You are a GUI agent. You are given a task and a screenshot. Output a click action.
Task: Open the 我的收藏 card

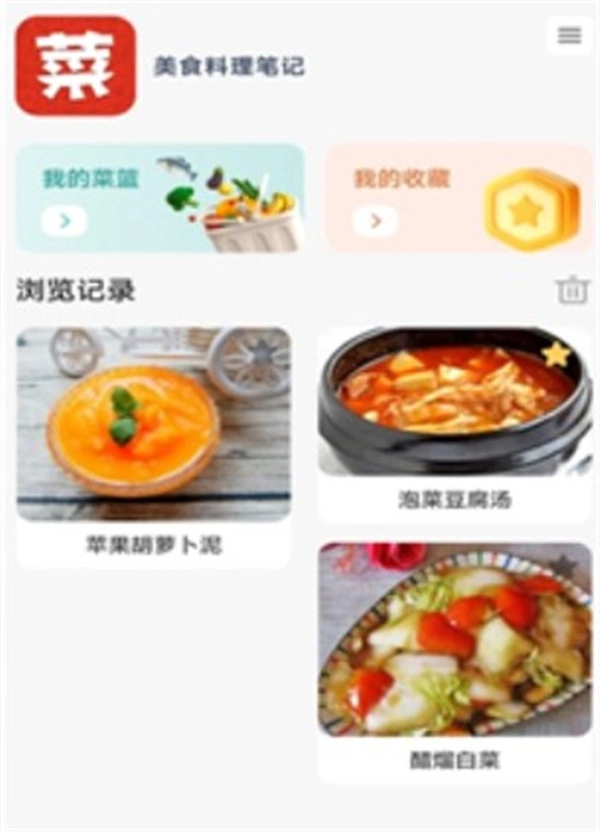(459, 198)
